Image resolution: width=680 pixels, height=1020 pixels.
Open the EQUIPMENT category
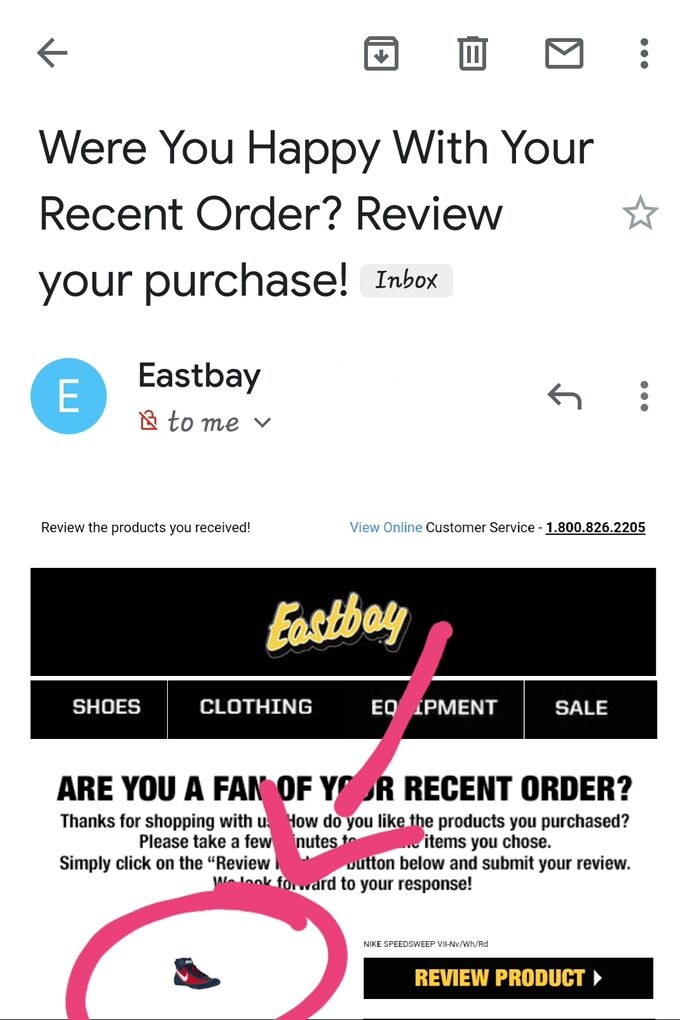pyautogui.click(x=434, y=707)
